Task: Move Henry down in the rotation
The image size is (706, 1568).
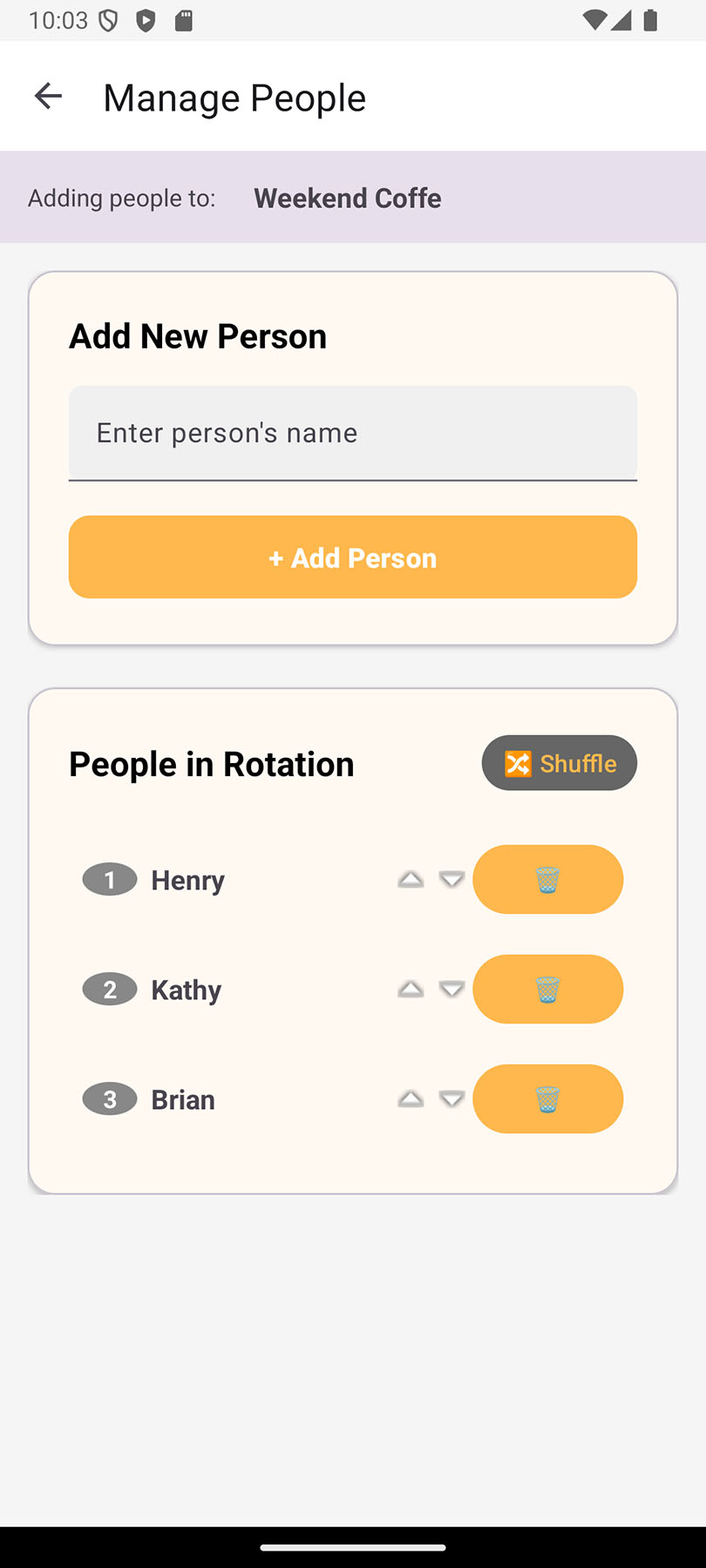Action: coord(451,879)
